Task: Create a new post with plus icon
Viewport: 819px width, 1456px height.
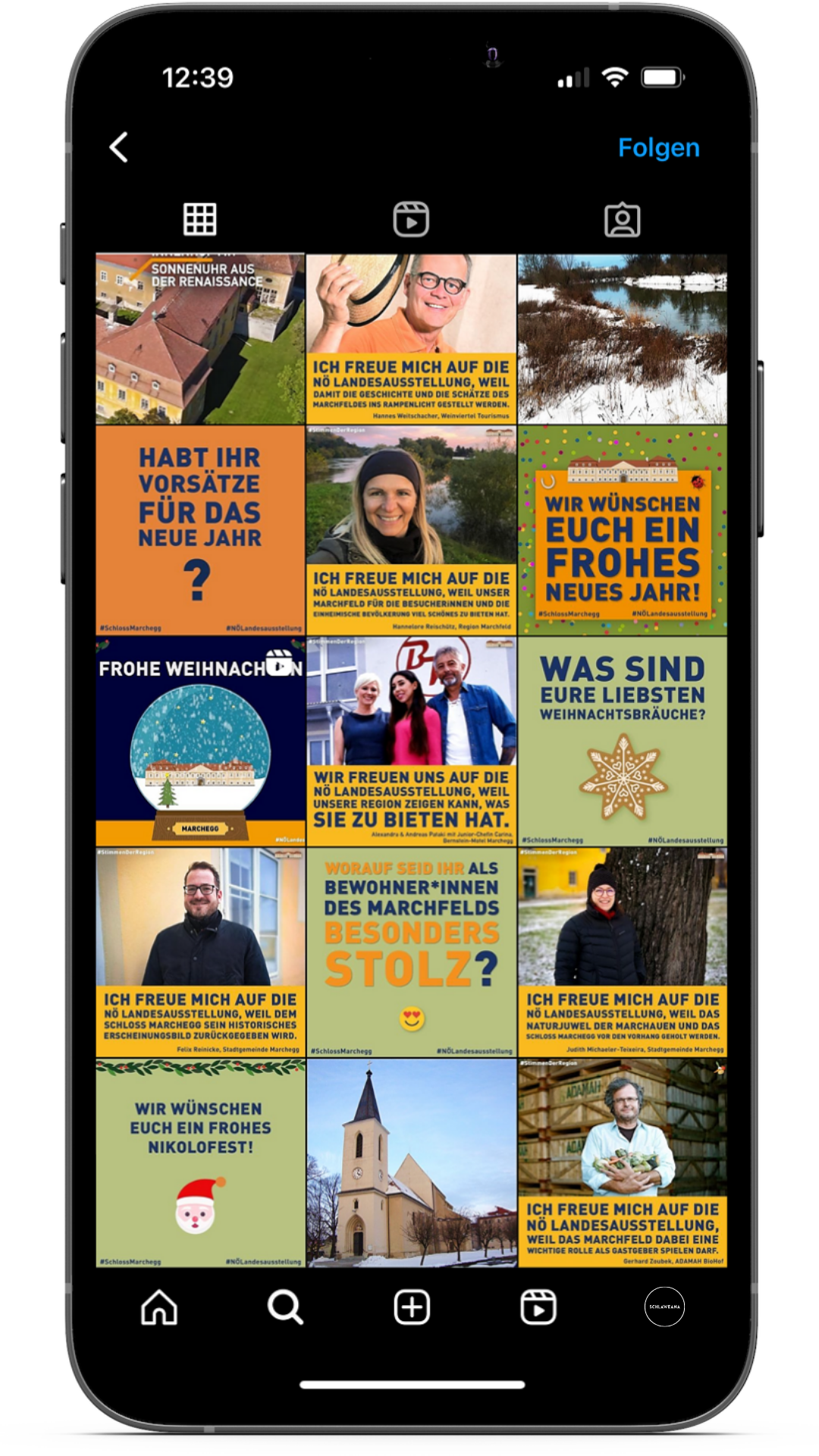Action: pyautogui.click(x=412, y=1307)
